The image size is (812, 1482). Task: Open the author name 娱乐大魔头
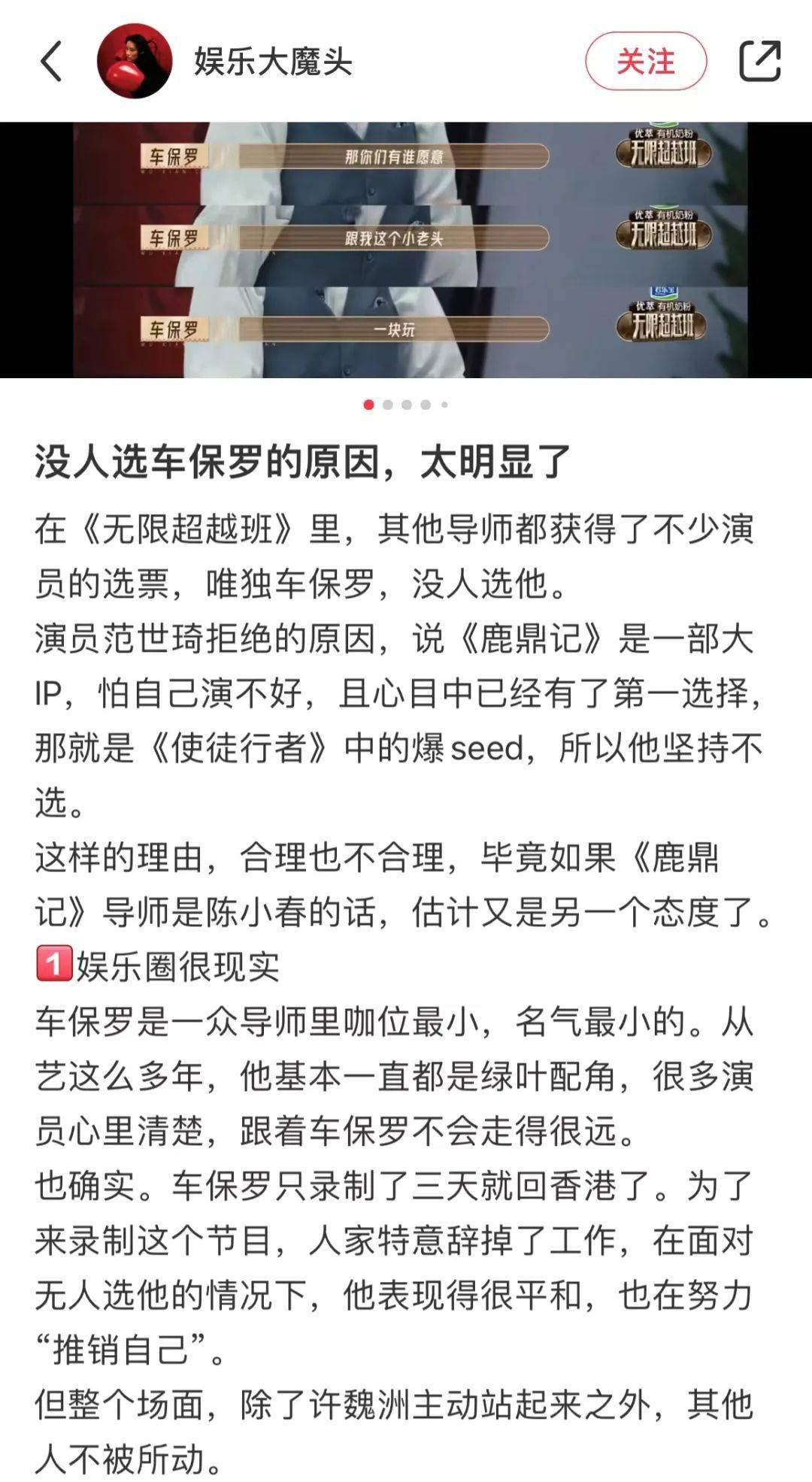[273, 61]
